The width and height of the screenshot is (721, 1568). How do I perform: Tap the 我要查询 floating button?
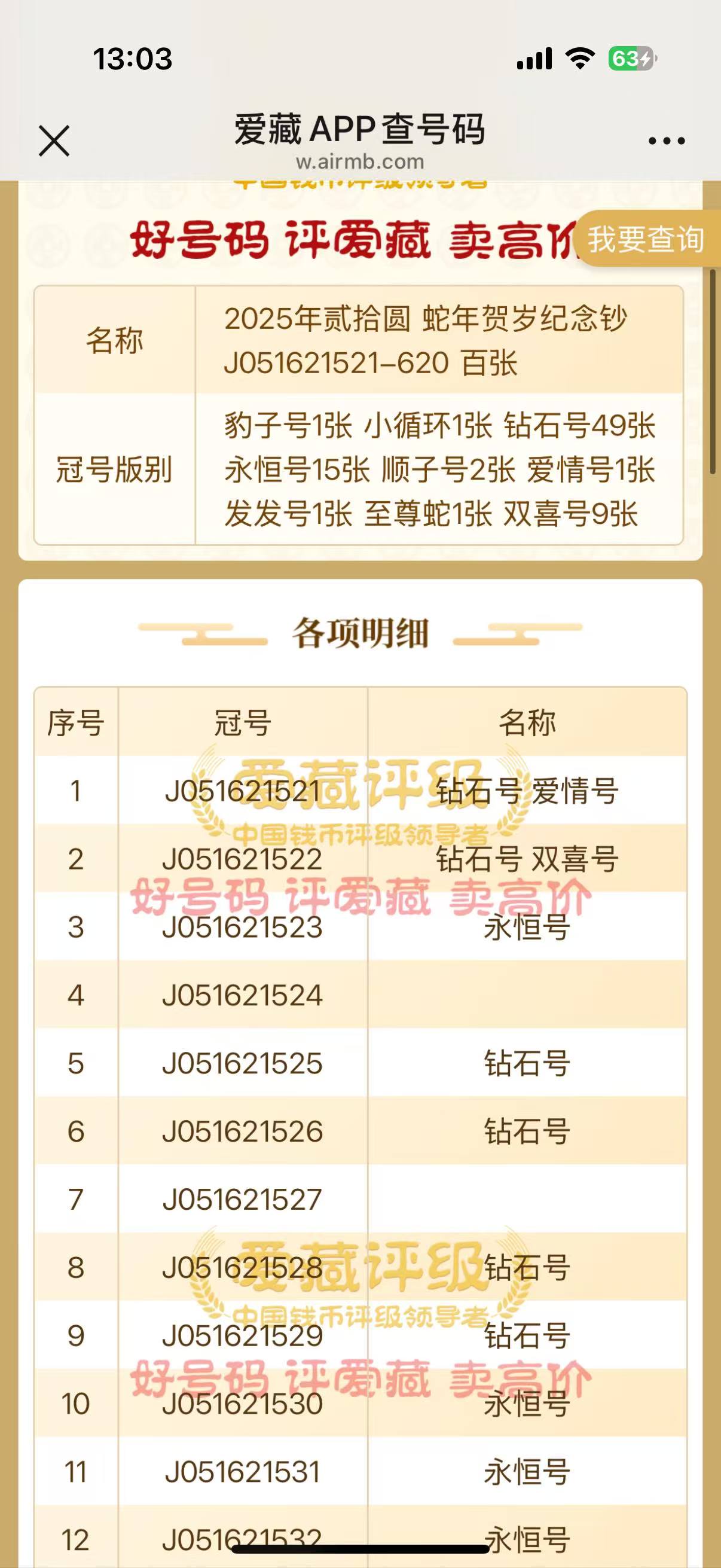point(647,239)
